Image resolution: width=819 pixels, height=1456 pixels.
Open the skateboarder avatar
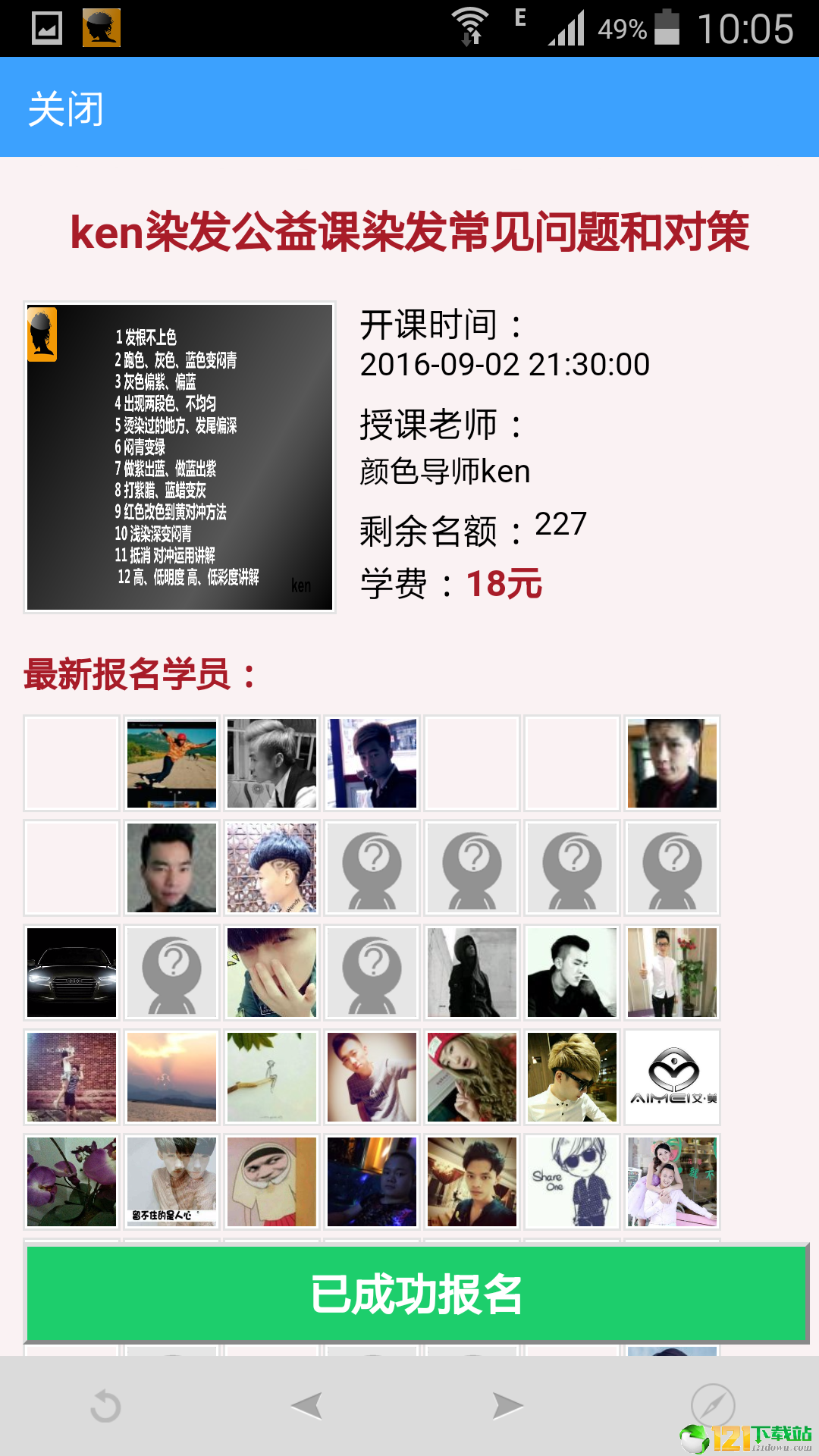click(x=171, y=763)
